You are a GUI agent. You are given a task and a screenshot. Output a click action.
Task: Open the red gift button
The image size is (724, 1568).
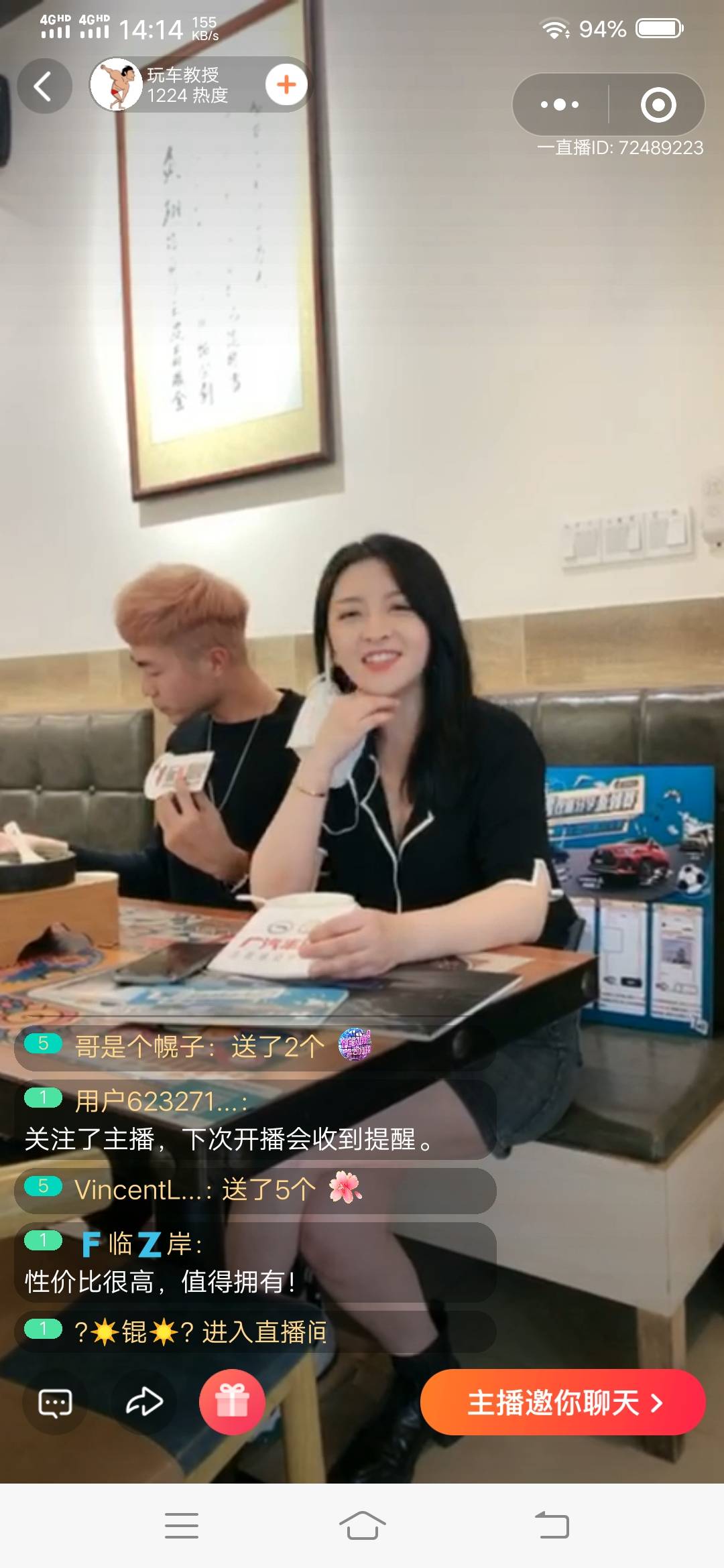232,1402
